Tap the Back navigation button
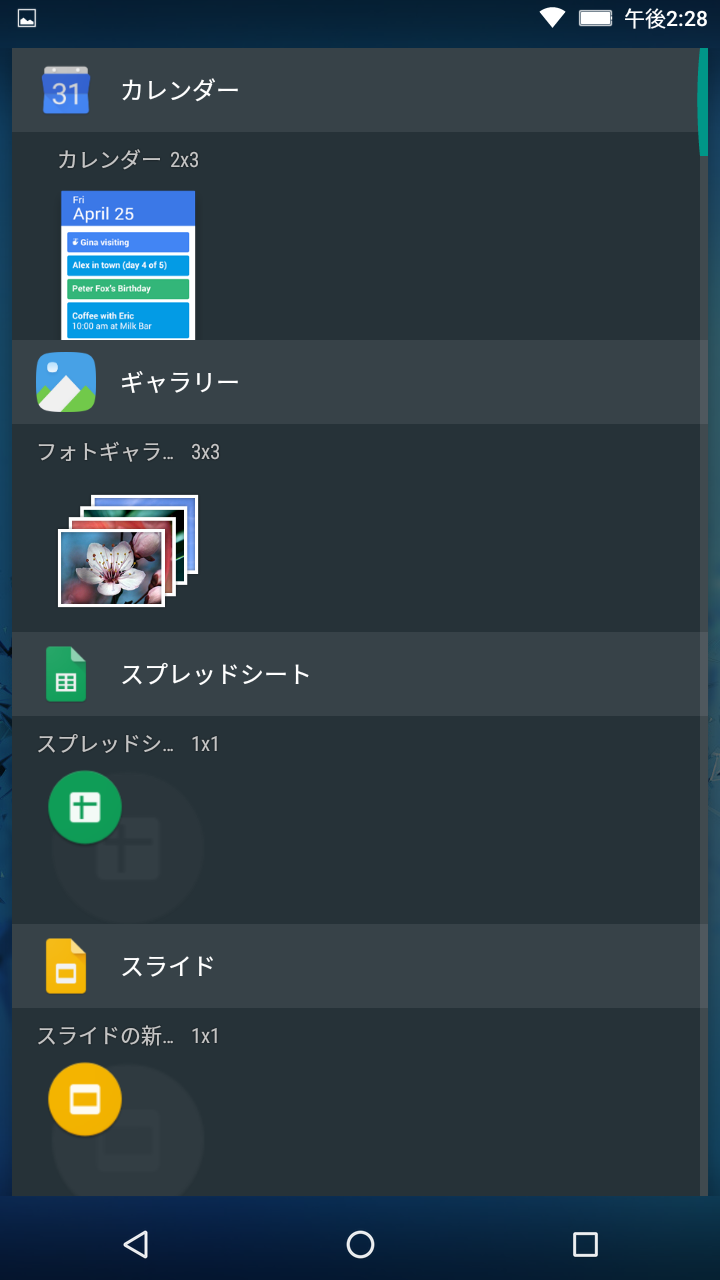Screen dimensions: 720x1280 135,1244
